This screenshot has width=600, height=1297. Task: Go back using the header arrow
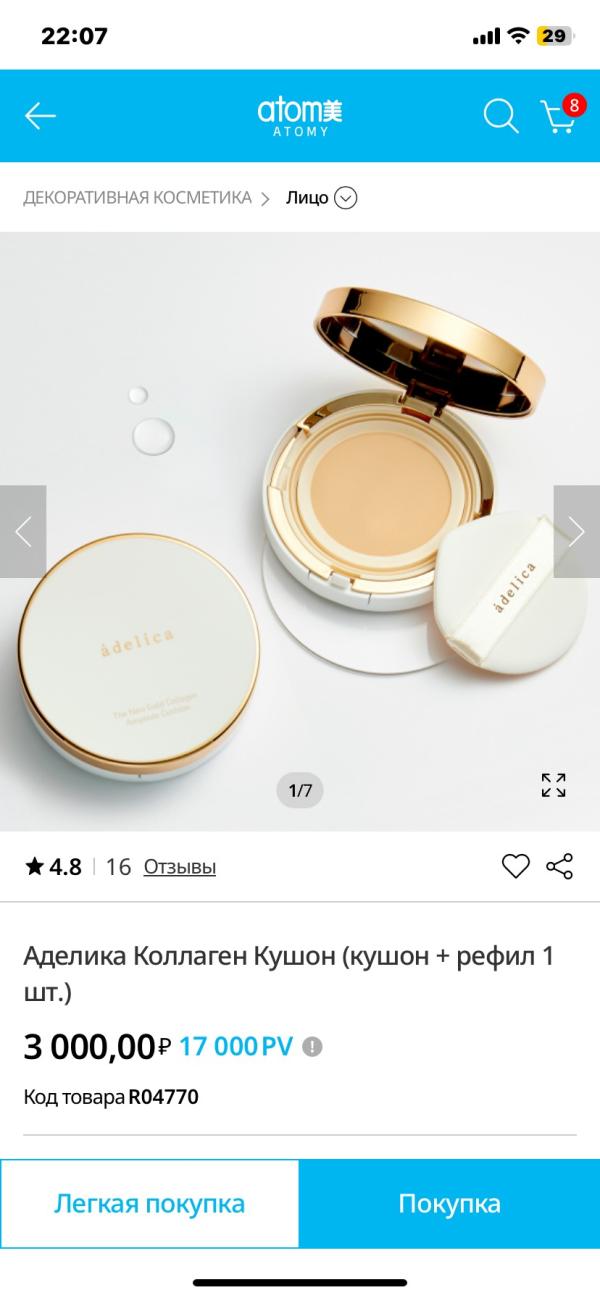(40, 116)
